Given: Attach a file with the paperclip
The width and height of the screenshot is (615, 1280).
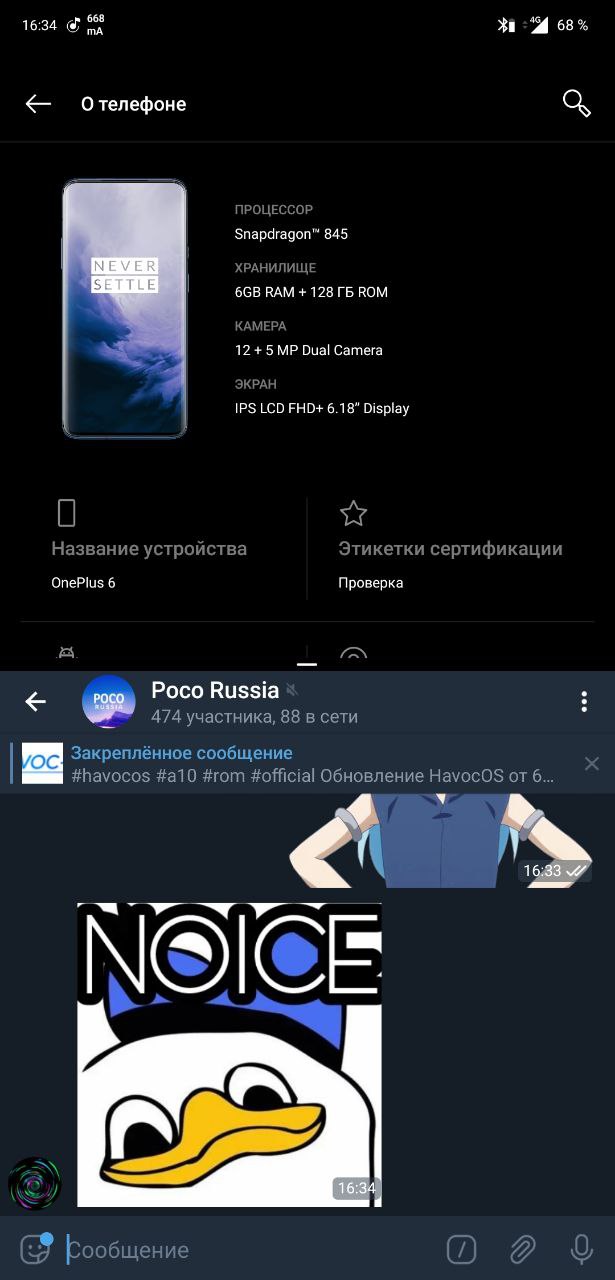Looking at the screenshot, I should 522,1249.
